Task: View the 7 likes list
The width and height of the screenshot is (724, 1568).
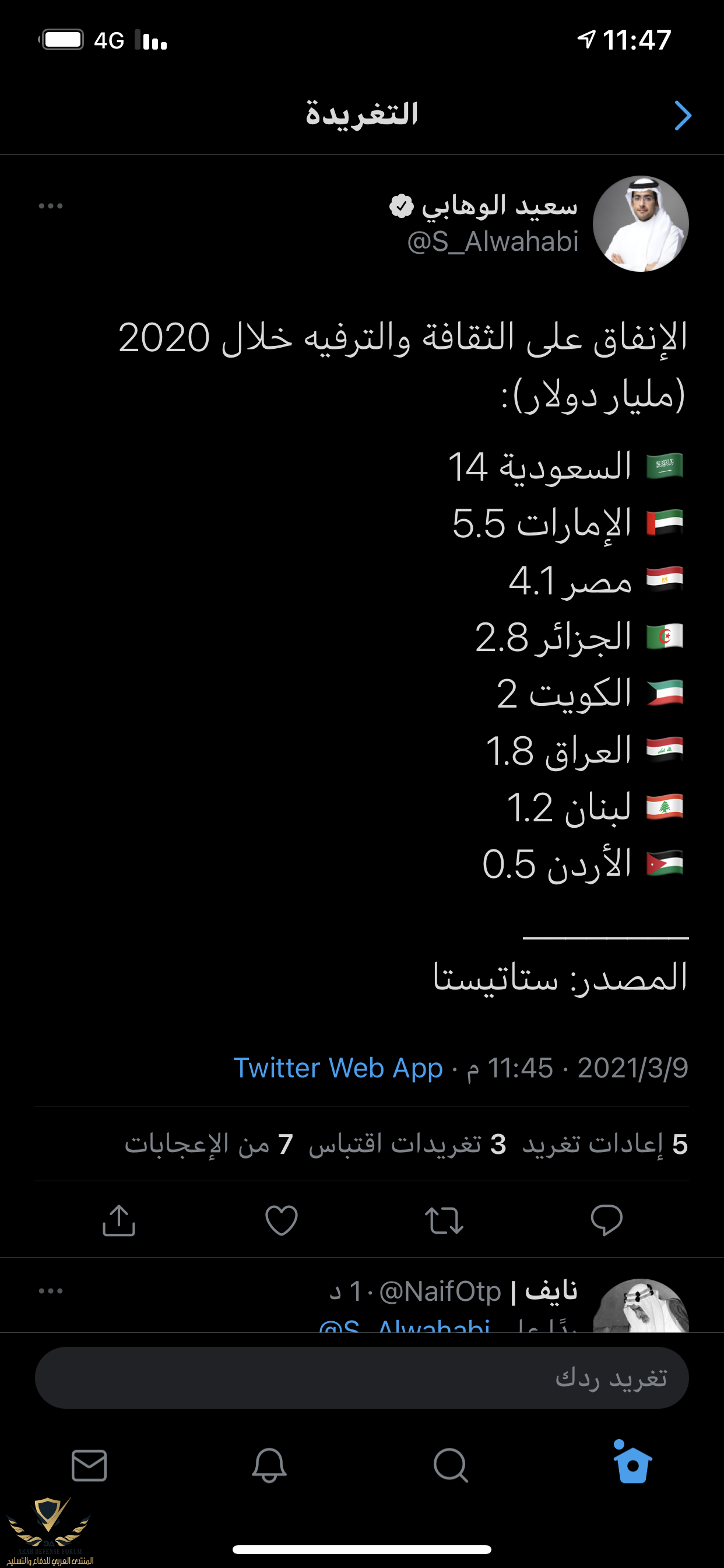Action: [209, 1144]
